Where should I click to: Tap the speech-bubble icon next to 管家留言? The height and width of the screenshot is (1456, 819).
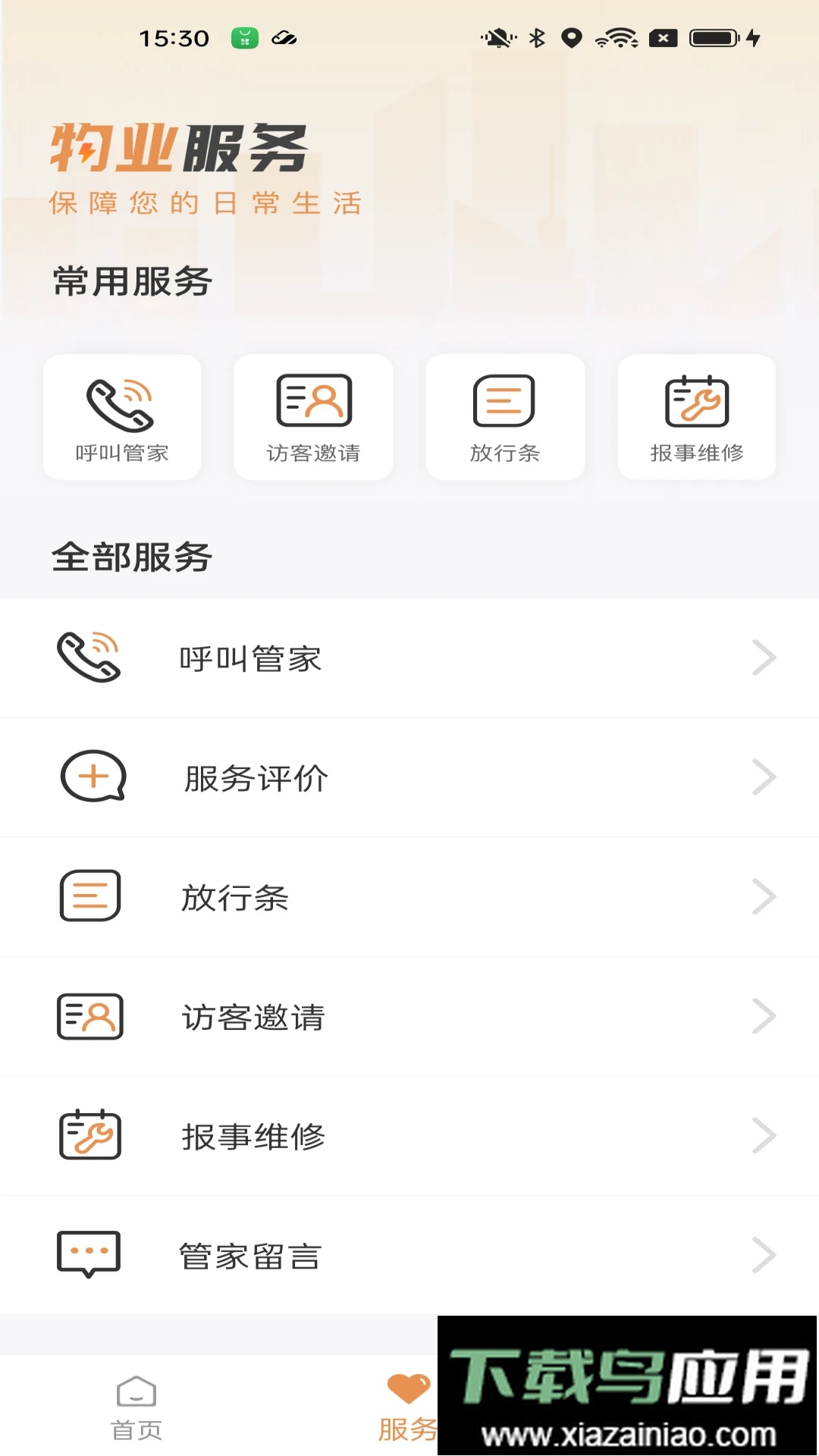click(89, 1255)
